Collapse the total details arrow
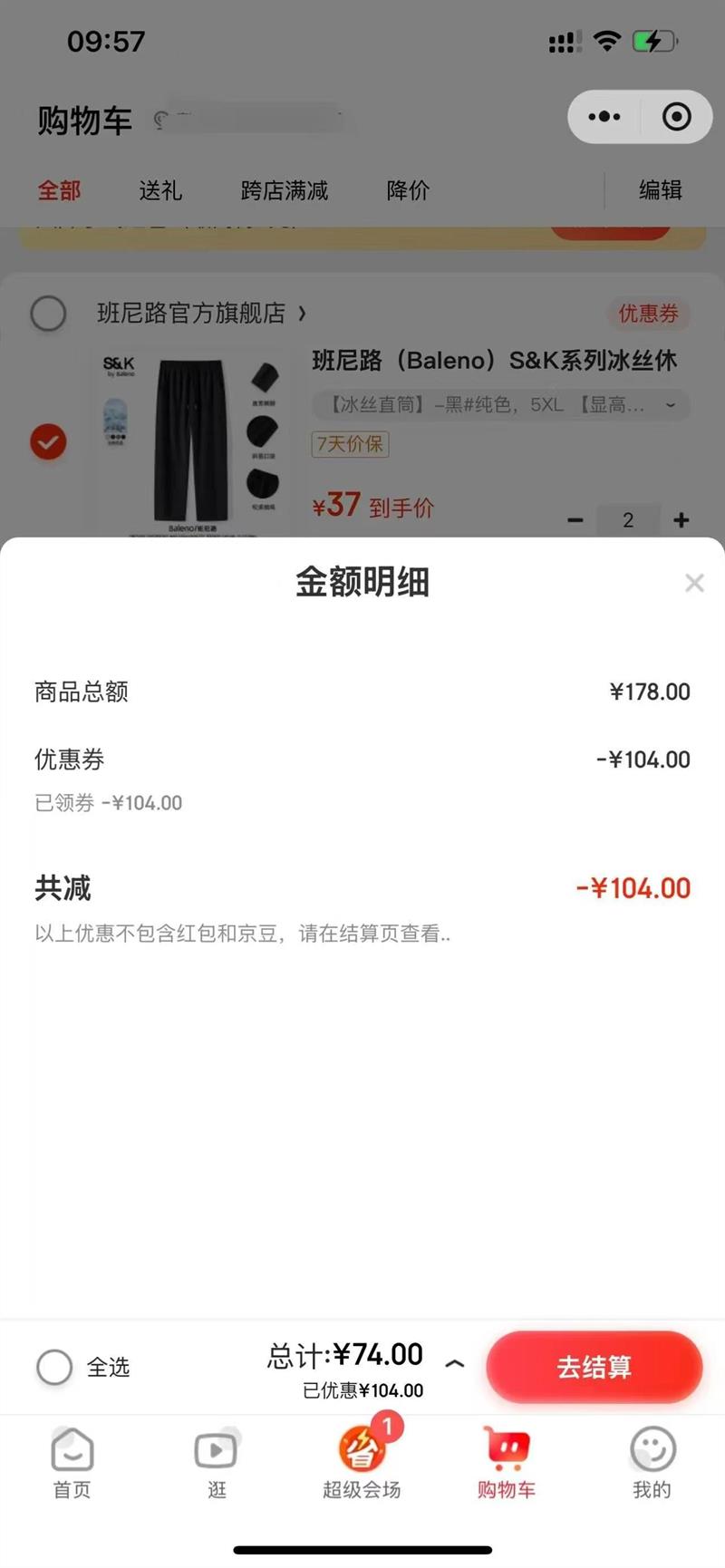725x1568 pixels. click(455, 1363)
